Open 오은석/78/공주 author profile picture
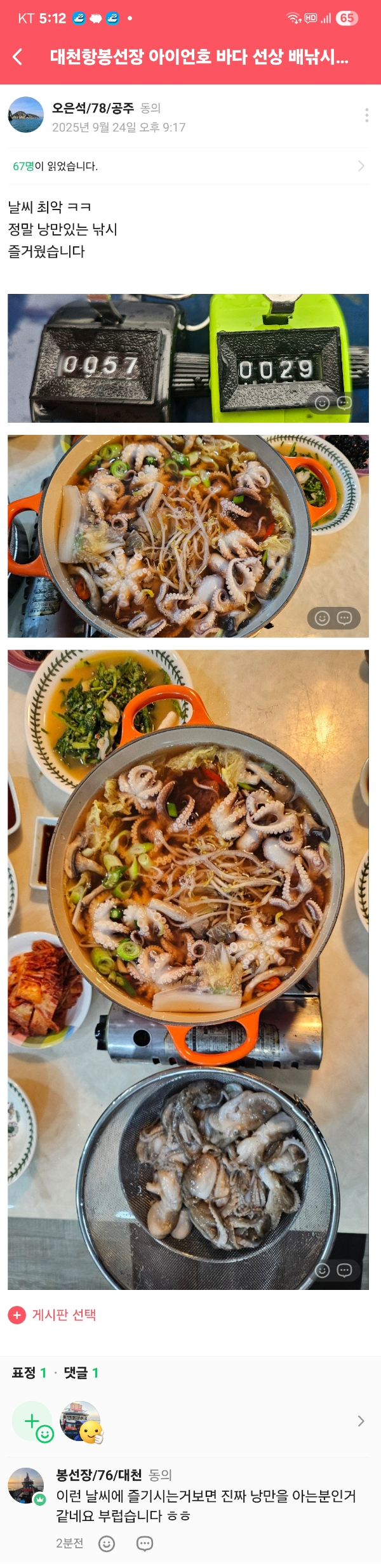 25,115
